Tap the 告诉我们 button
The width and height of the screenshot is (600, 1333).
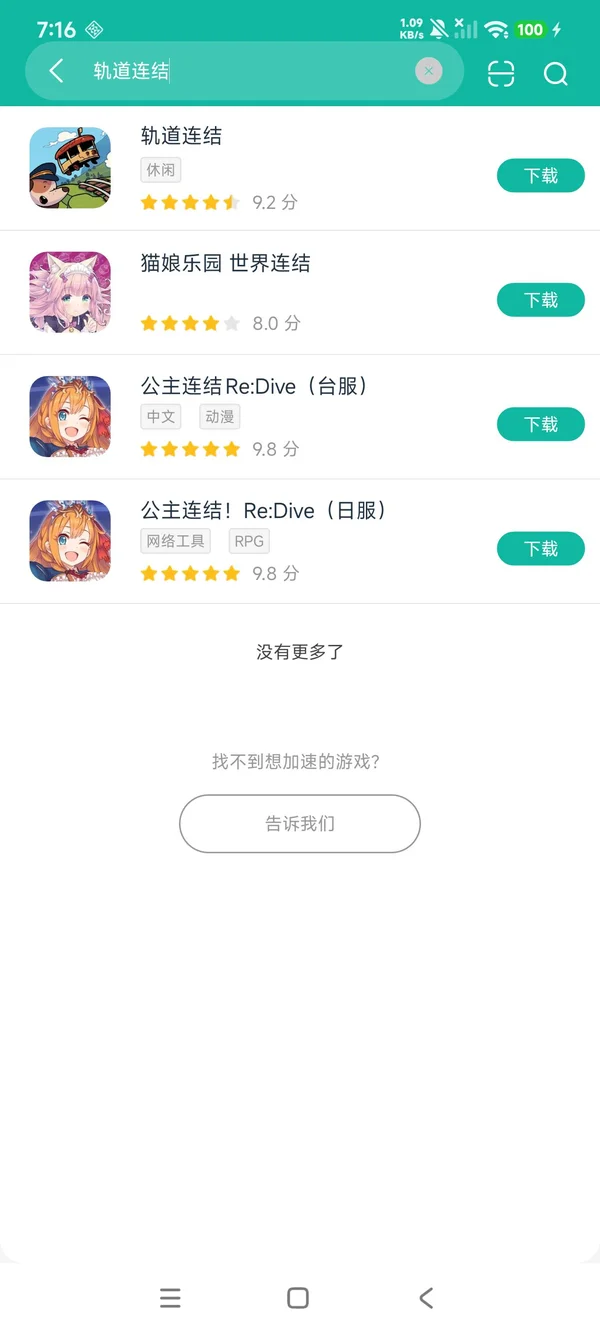(300, 824)
